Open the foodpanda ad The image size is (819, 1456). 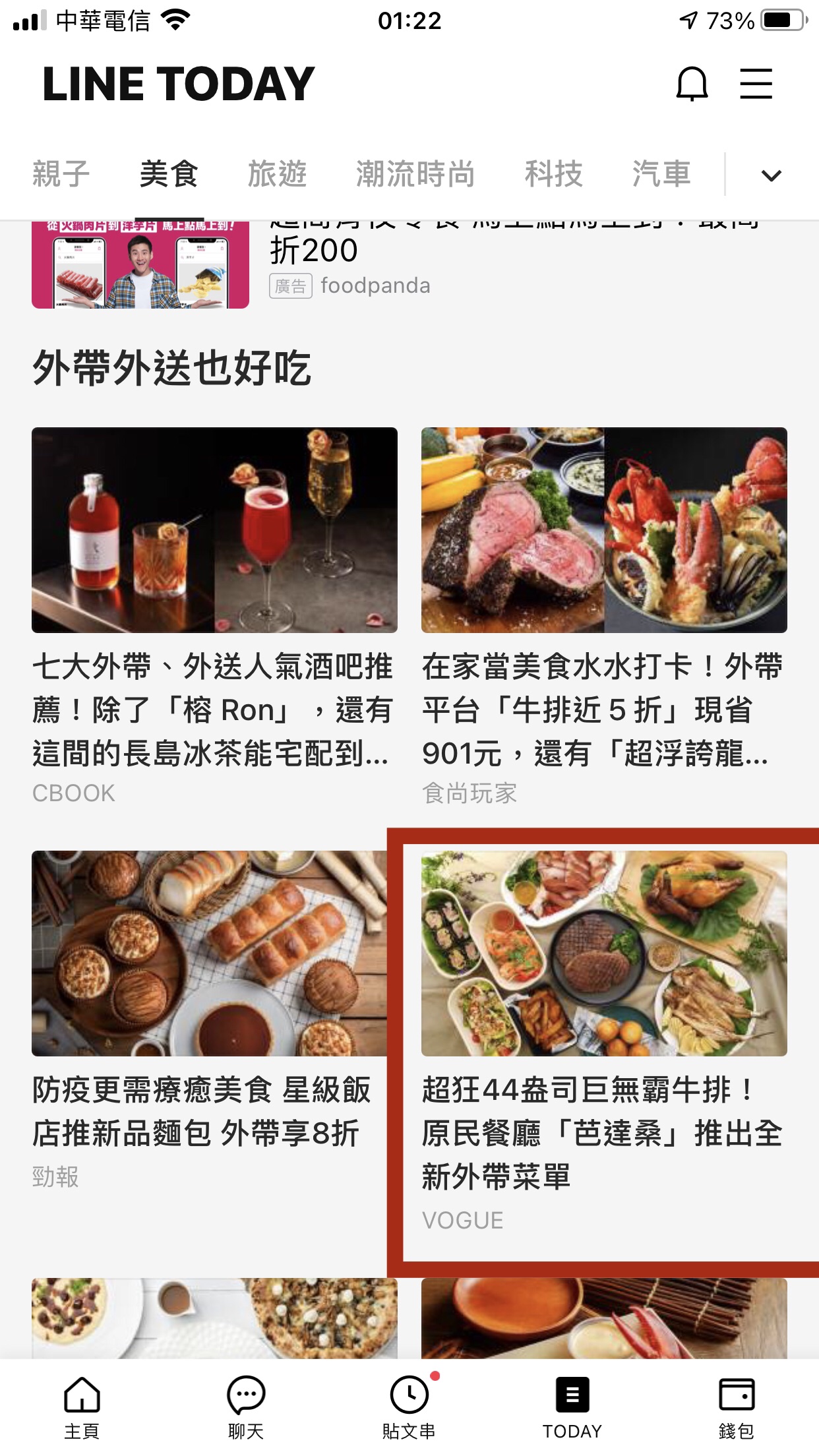point(409,265)
